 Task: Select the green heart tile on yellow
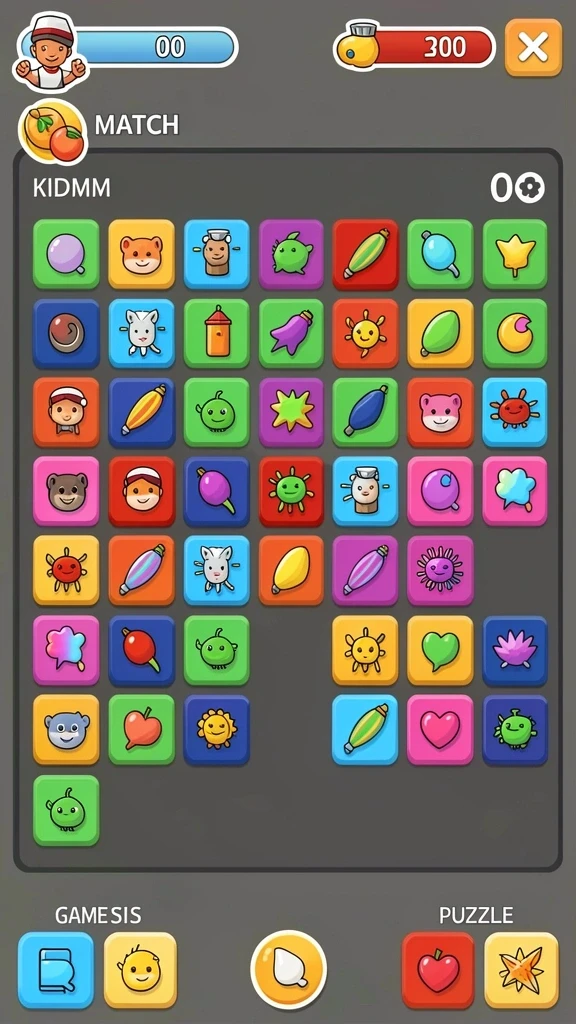click(440, 650)
